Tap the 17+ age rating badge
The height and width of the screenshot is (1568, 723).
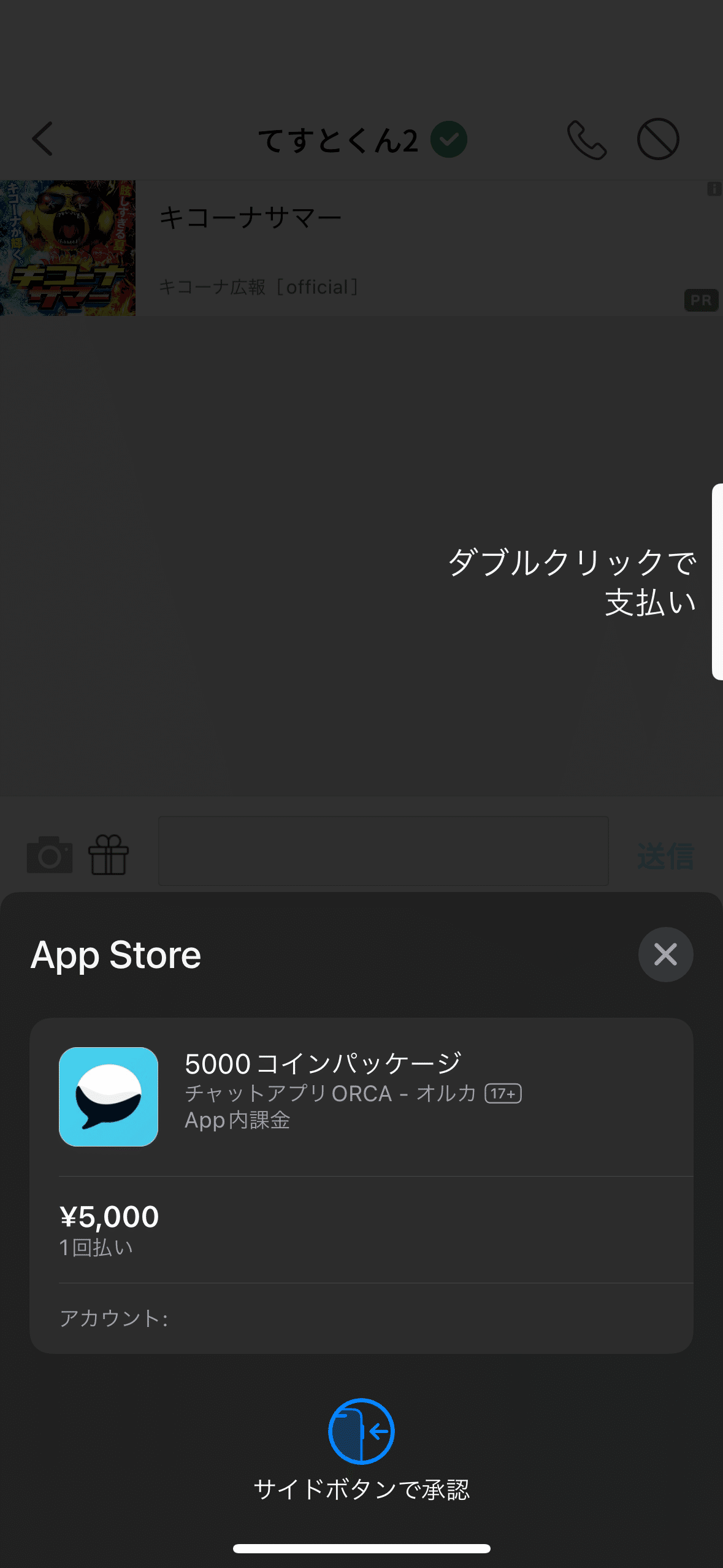point(504,1093)
